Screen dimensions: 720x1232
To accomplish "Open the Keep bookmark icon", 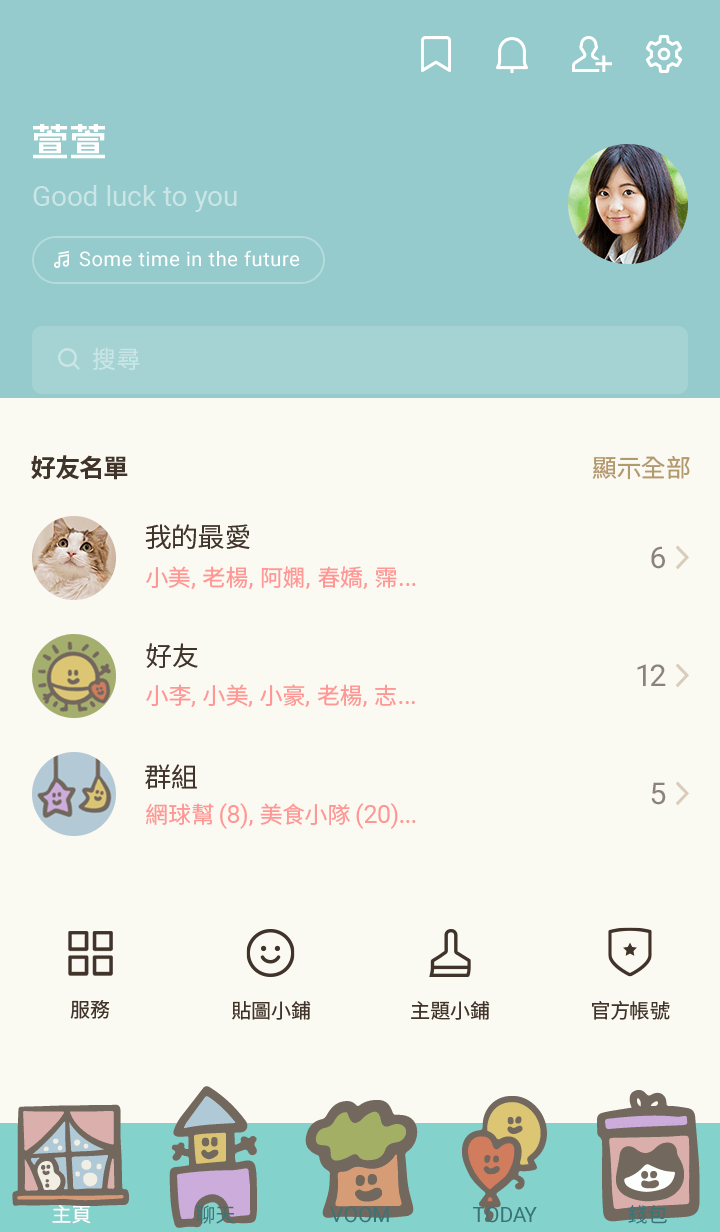I will click(435, 55).
